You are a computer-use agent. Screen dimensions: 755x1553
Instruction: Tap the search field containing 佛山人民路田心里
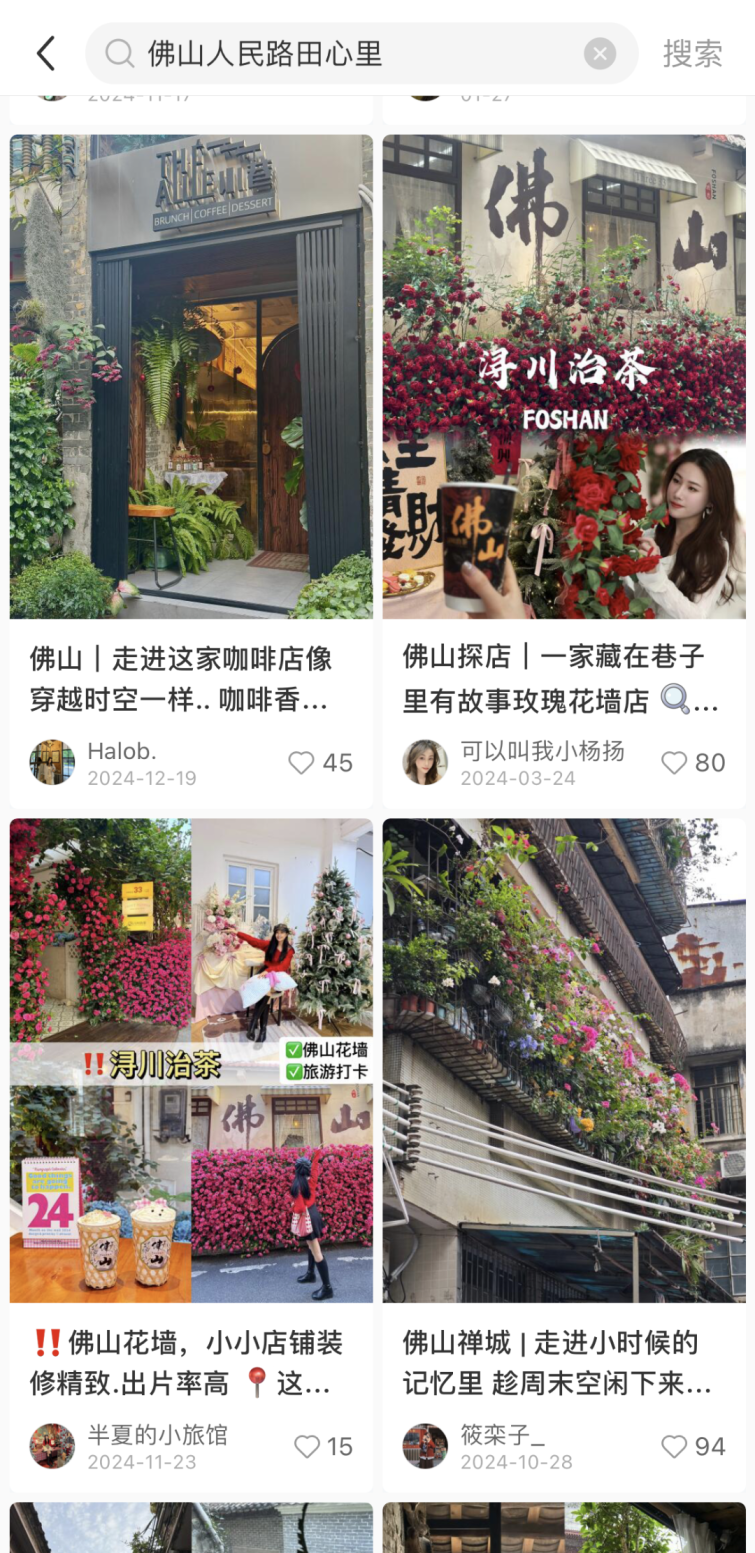pos(350,53)
